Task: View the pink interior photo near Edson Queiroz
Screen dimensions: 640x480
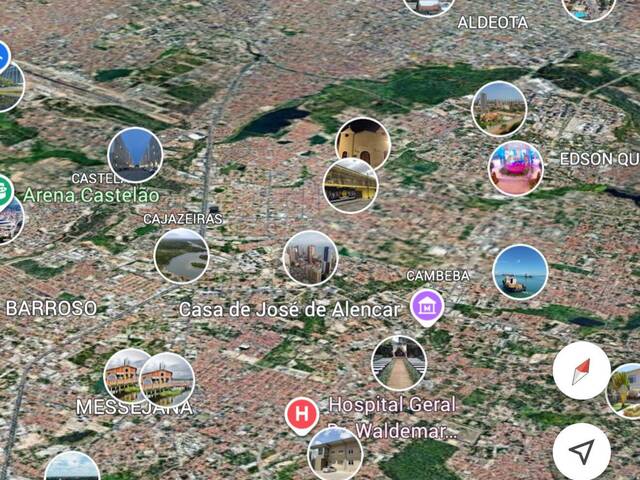Action: pyautogui.click(x=516, y=168)
